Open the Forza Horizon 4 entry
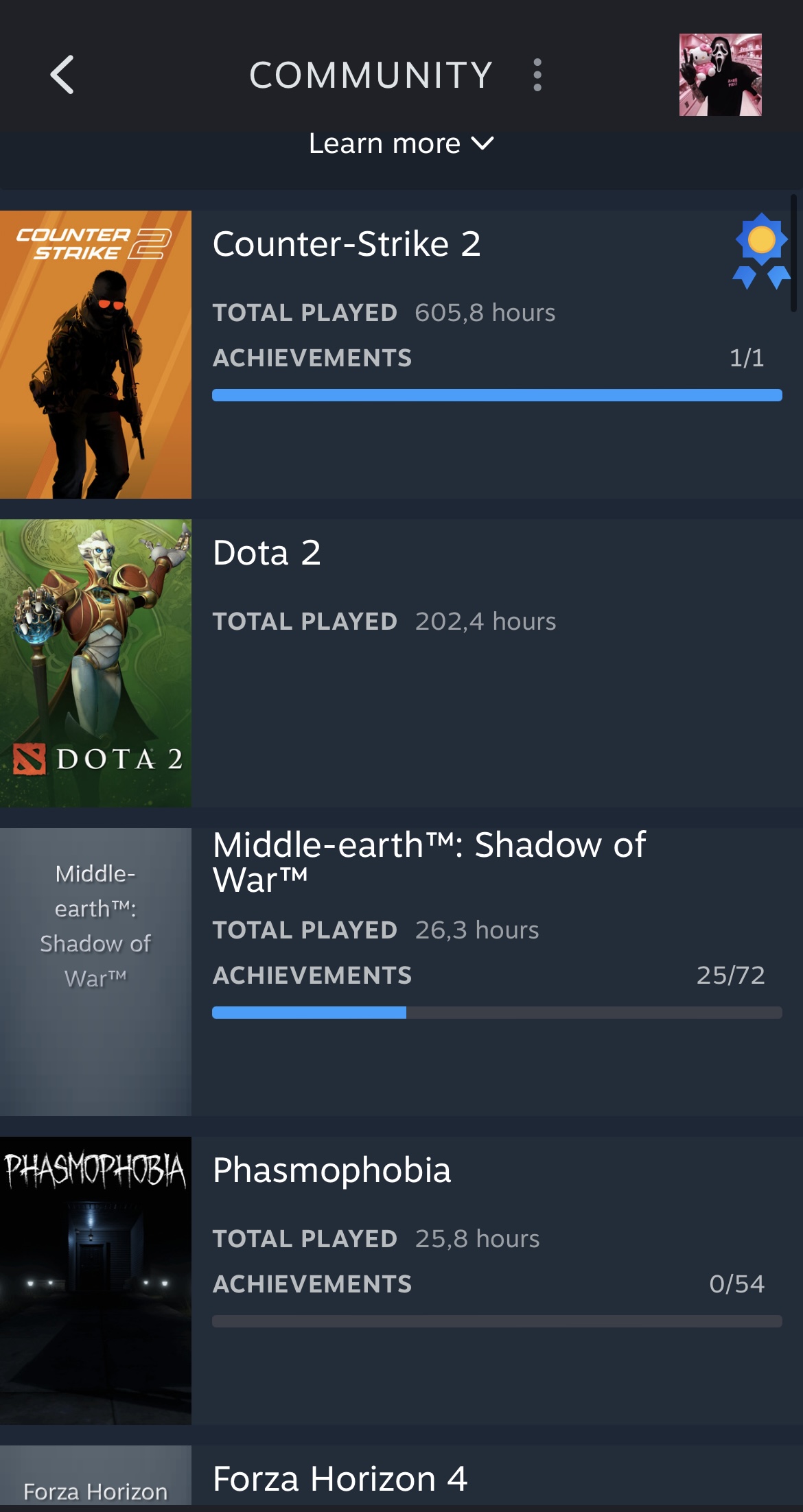This screenshot has height=1512, width=803. 401,1478
